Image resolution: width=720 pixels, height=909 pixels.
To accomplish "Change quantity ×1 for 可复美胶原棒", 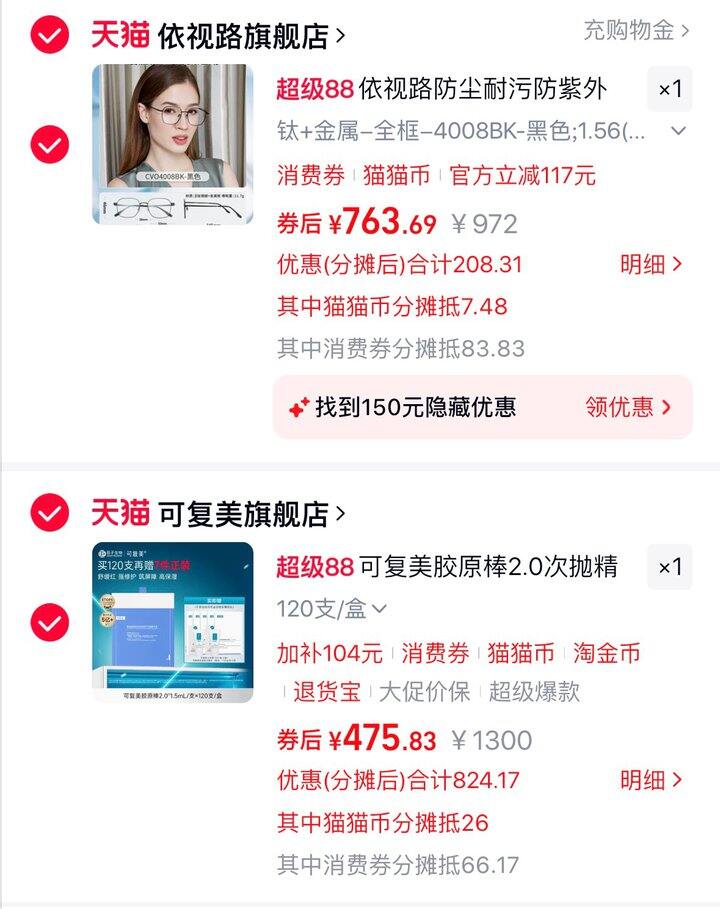I will (x=669, y=567).
